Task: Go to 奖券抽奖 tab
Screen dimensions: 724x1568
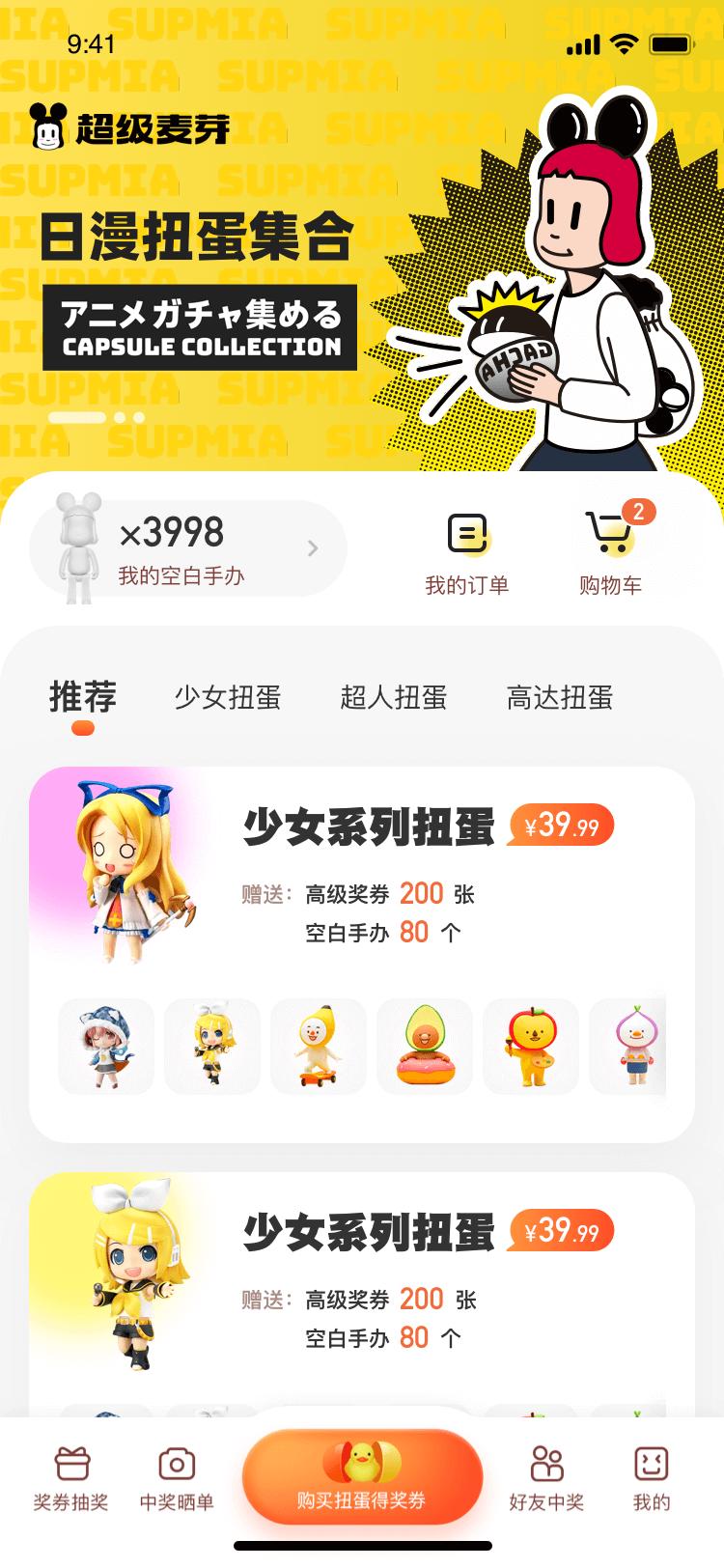Action: point(71,1479)
